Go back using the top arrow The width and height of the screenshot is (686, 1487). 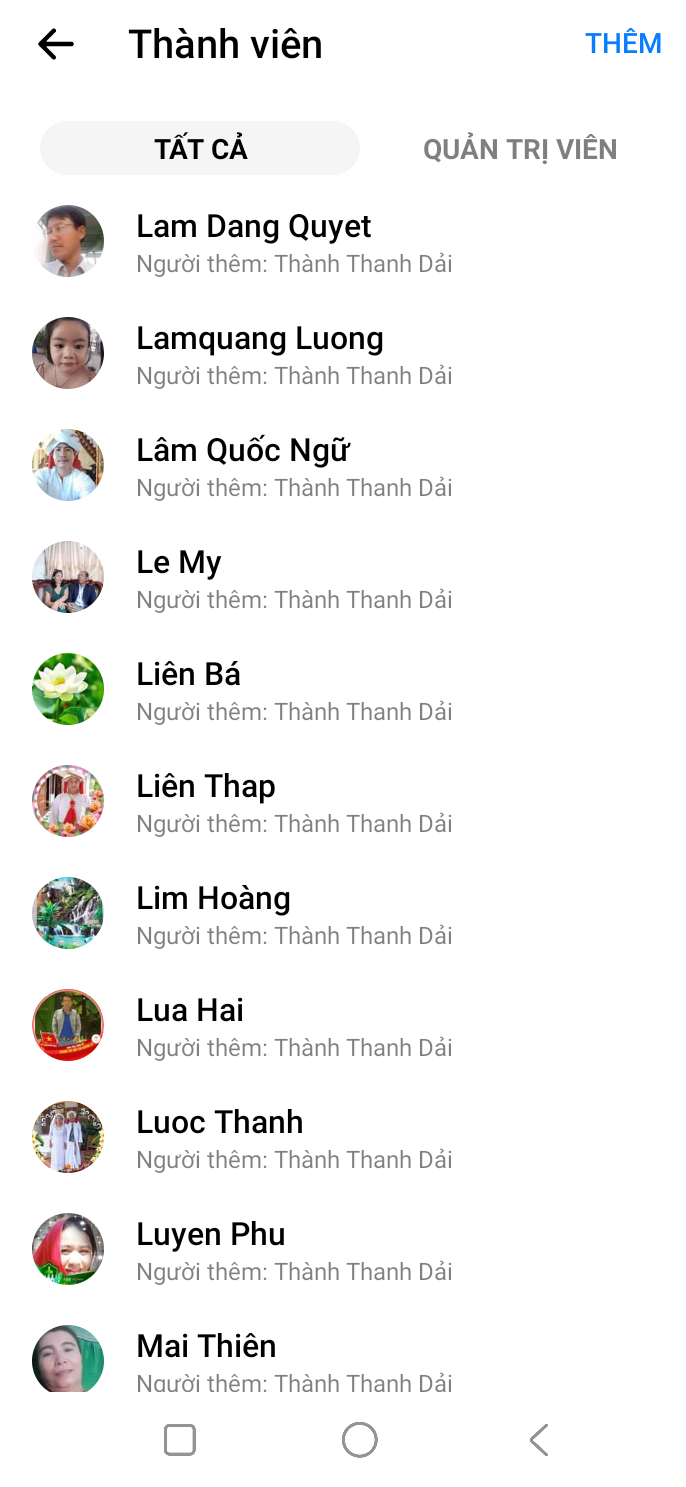56,44
